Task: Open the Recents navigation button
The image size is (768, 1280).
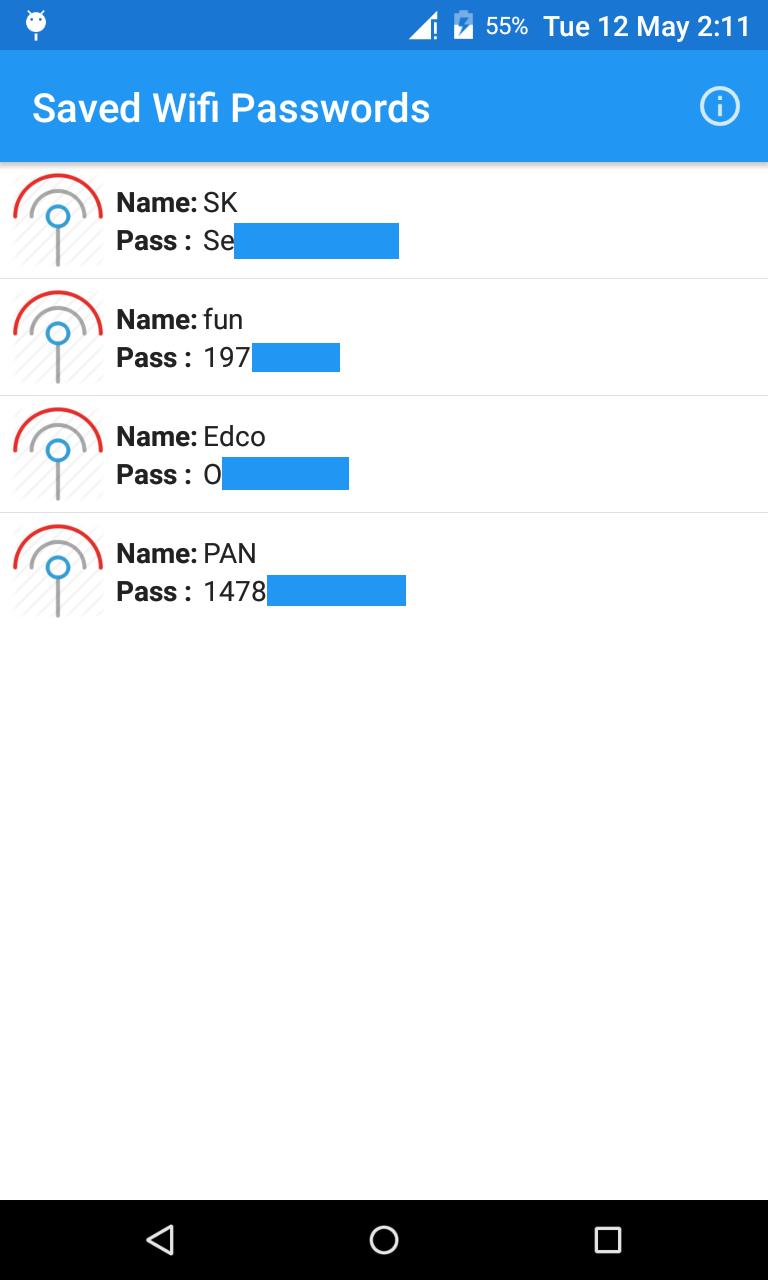Action: click(607, 1239)
